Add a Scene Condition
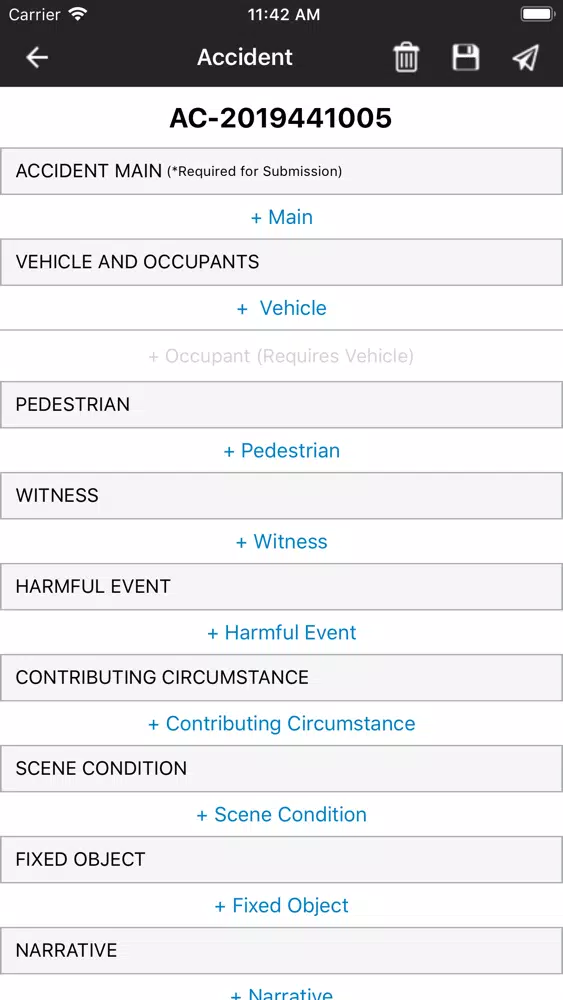Screen dimensions: 563x1000 click(x=281, y=814)
